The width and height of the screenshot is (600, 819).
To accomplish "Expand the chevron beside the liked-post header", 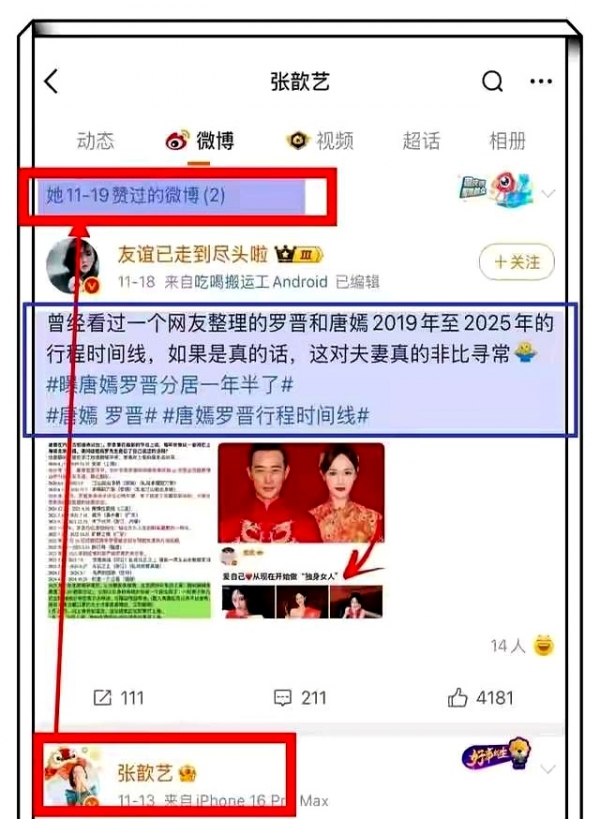I will 548,193.
